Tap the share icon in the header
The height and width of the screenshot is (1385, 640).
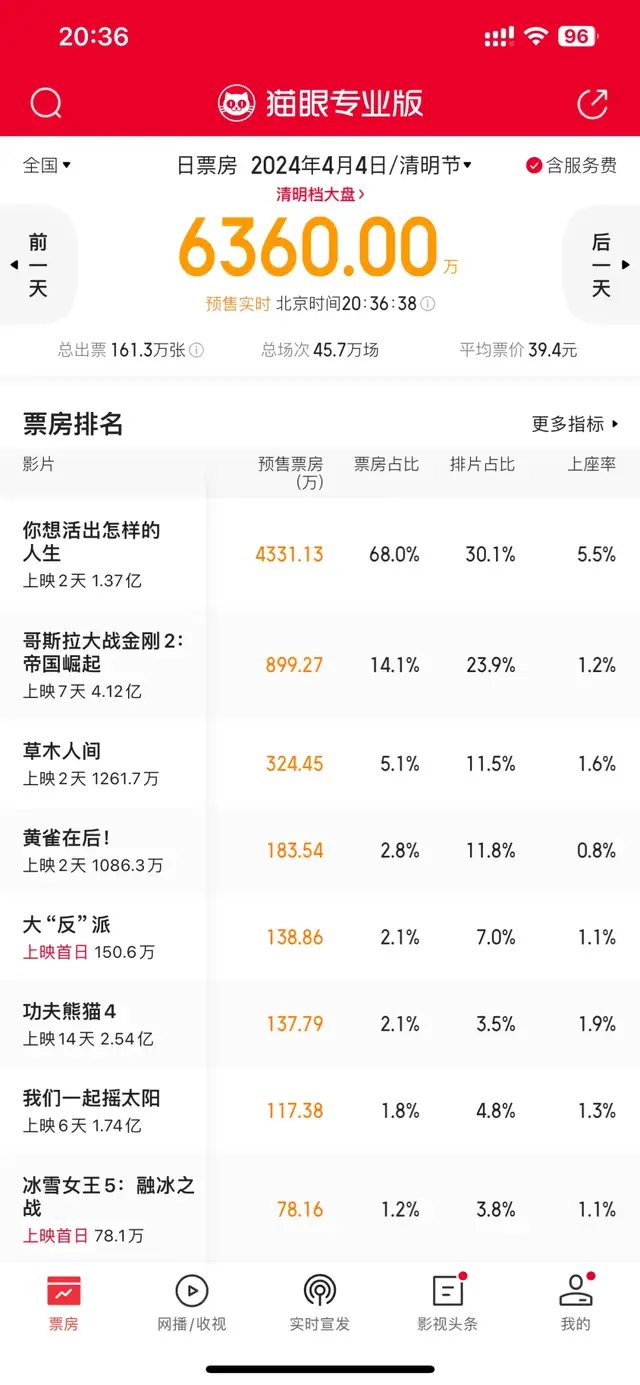pyautogui.click(x=593, y=103)
